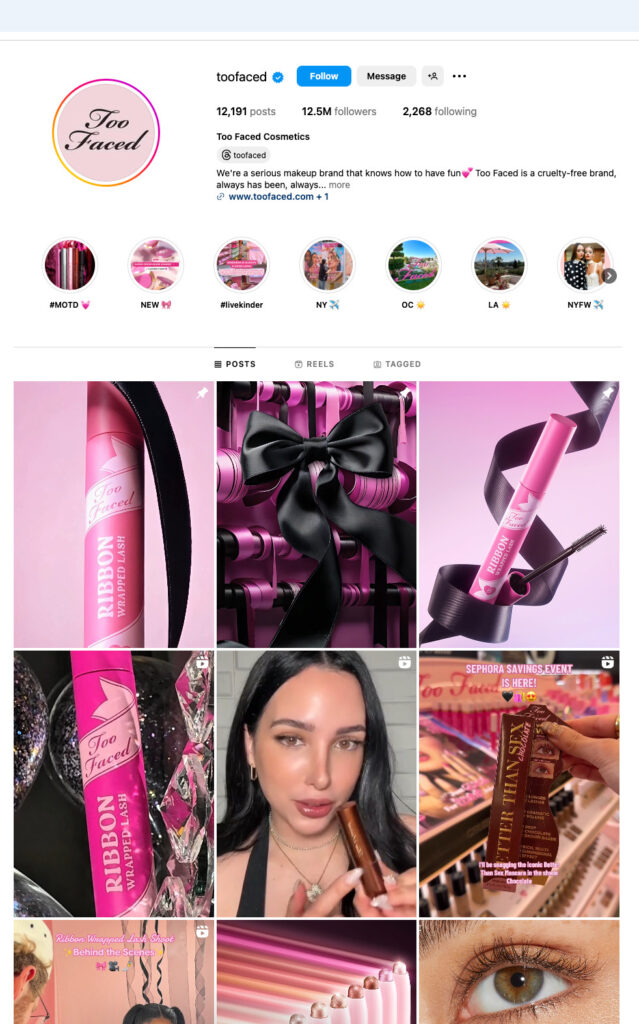The height and width of the screenshot is (1024, 639).
Task: Open the black satin bow post
Action: click(316, 514)
